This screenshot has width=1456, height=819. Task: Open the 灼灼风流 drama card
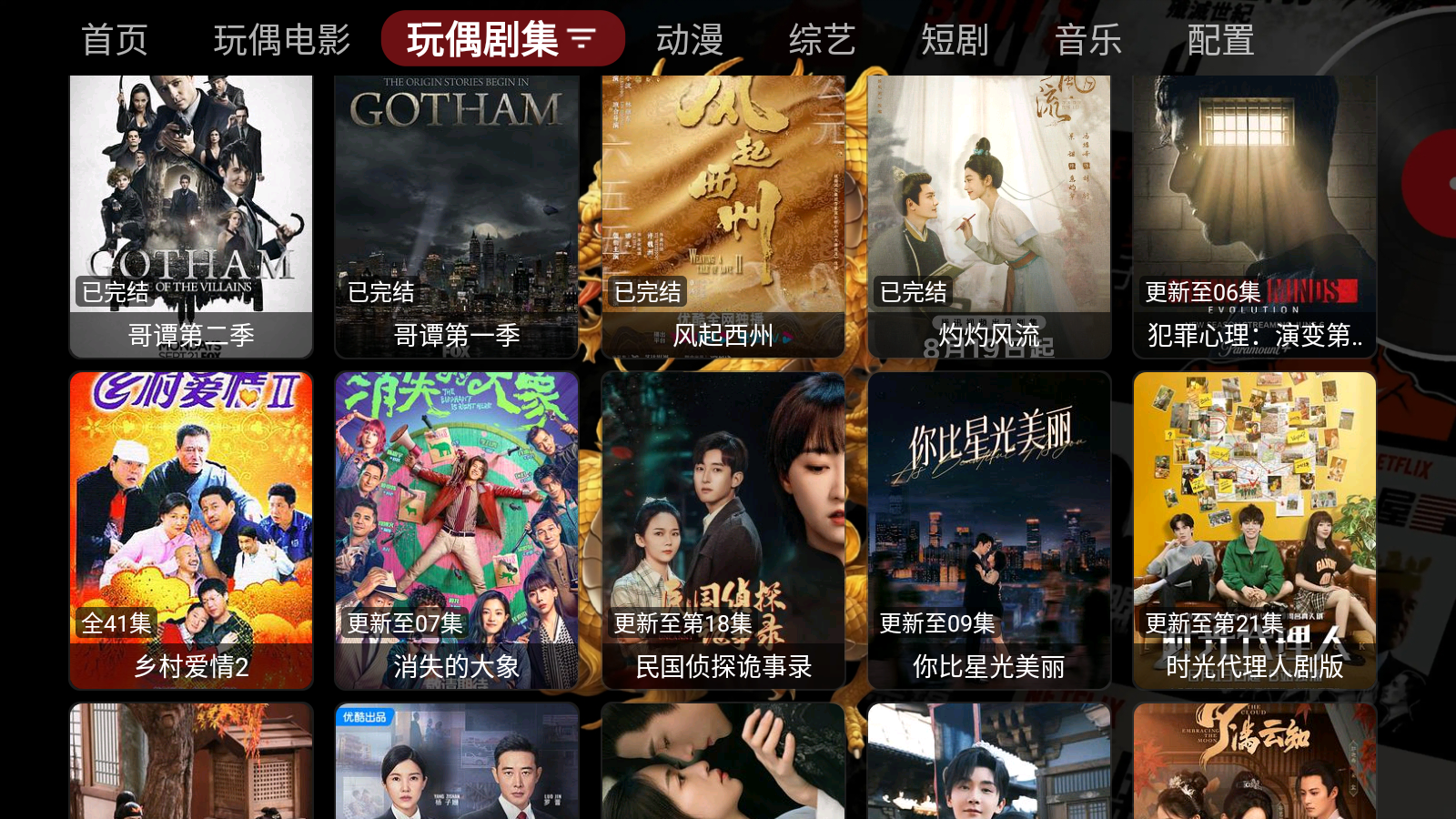pos(989,217)
